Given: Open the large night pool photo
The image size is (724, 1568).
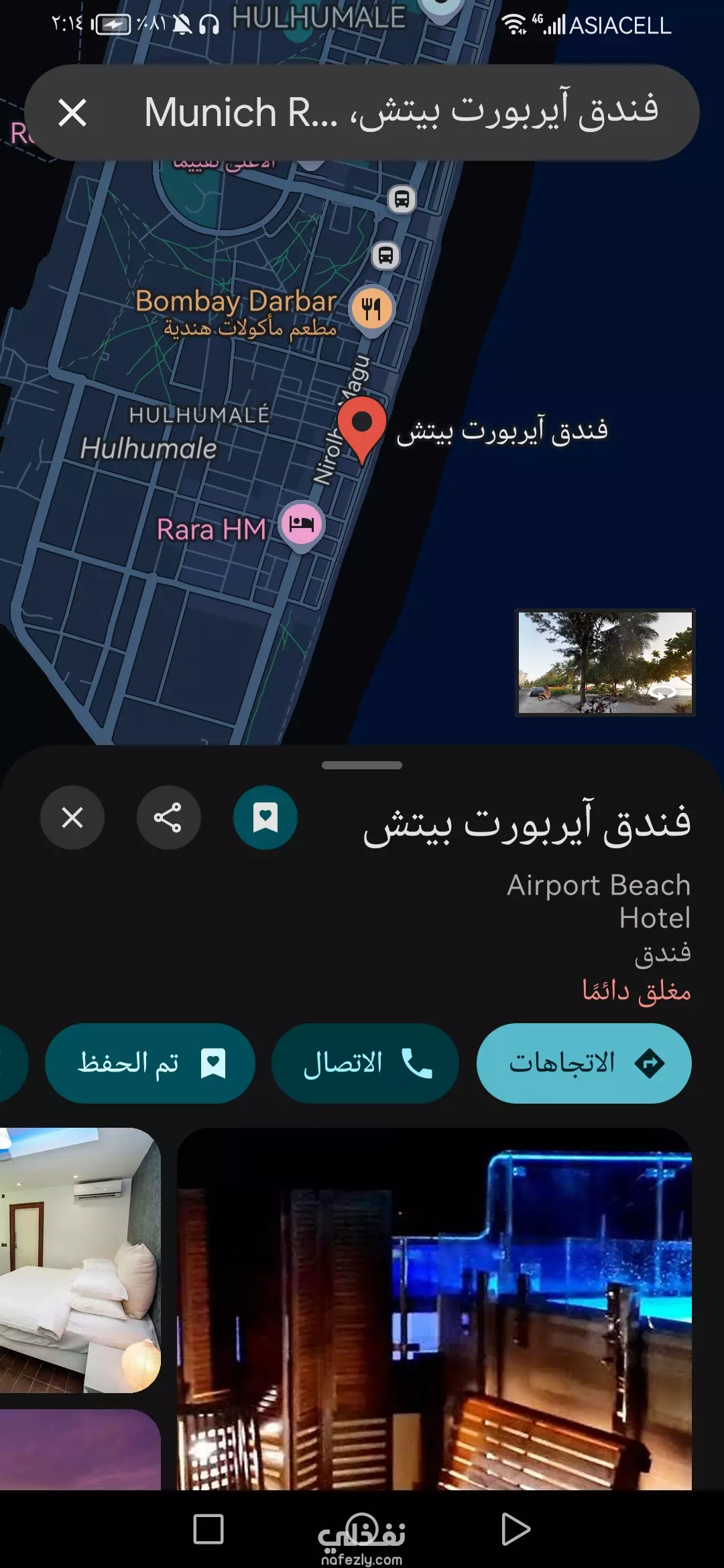Looking at the screenshot, I should [434, 1309].
